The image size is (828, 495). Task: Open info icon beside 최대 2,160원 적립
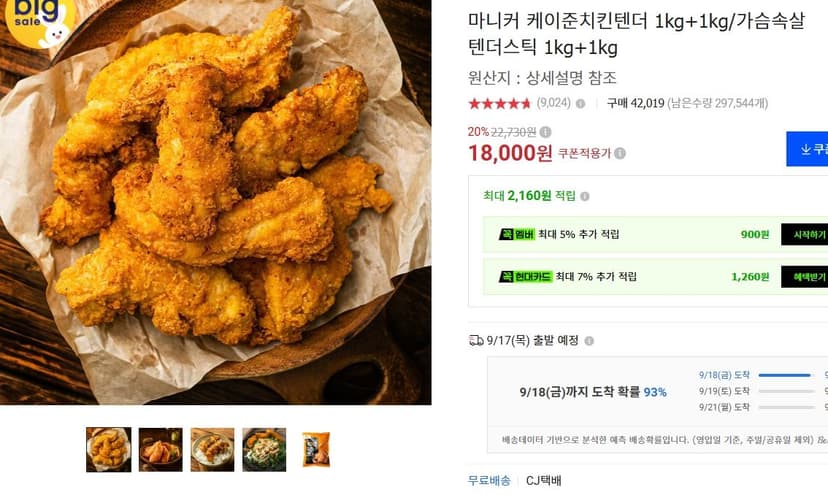point(585,197)
